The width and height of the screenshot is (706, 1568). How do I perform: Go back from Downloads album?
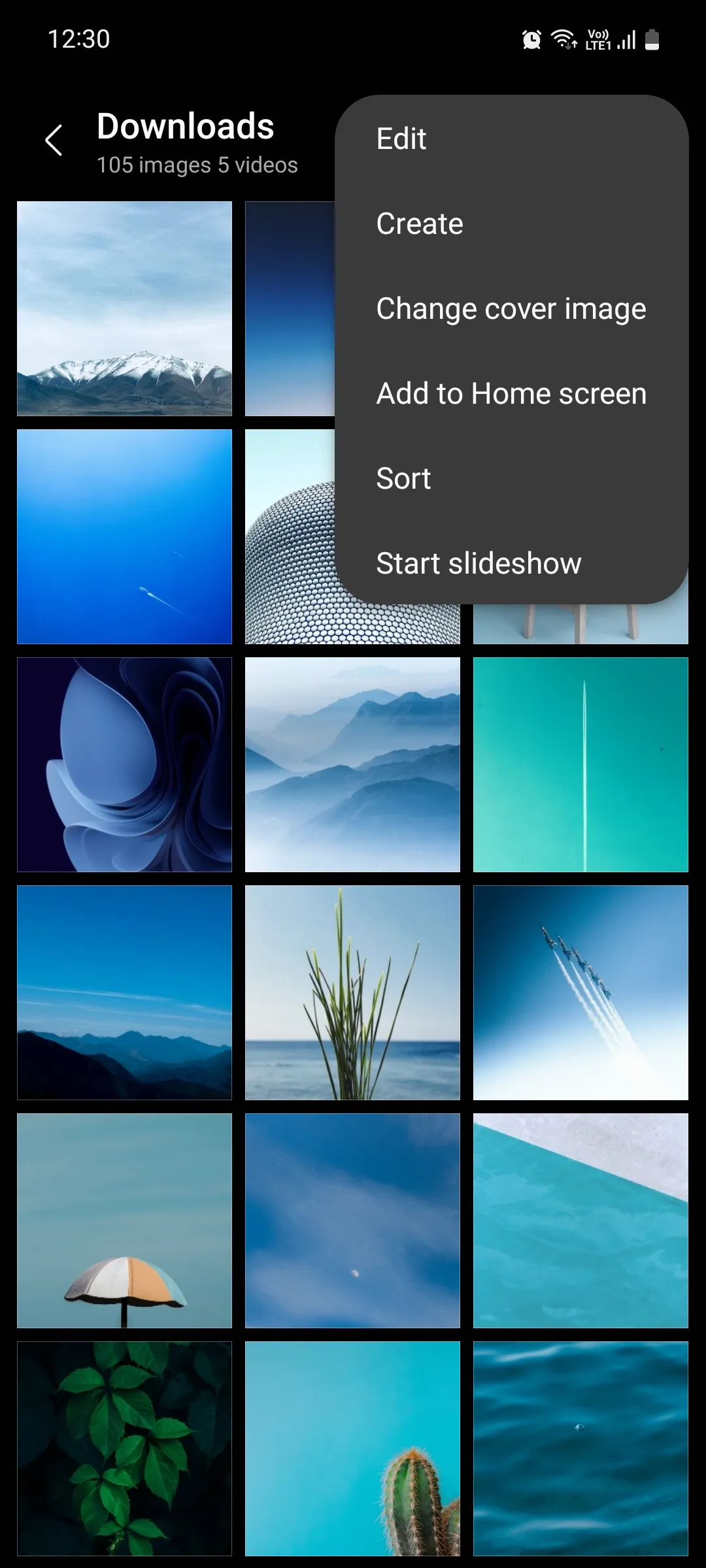54,140
